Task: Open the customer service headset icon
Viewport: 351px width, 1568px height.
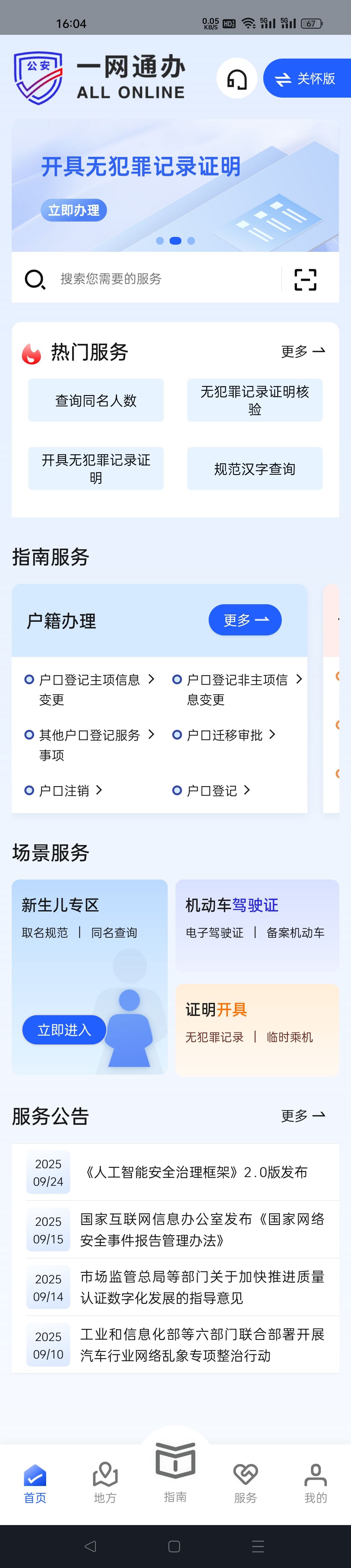Action: [x=237, y=78]
